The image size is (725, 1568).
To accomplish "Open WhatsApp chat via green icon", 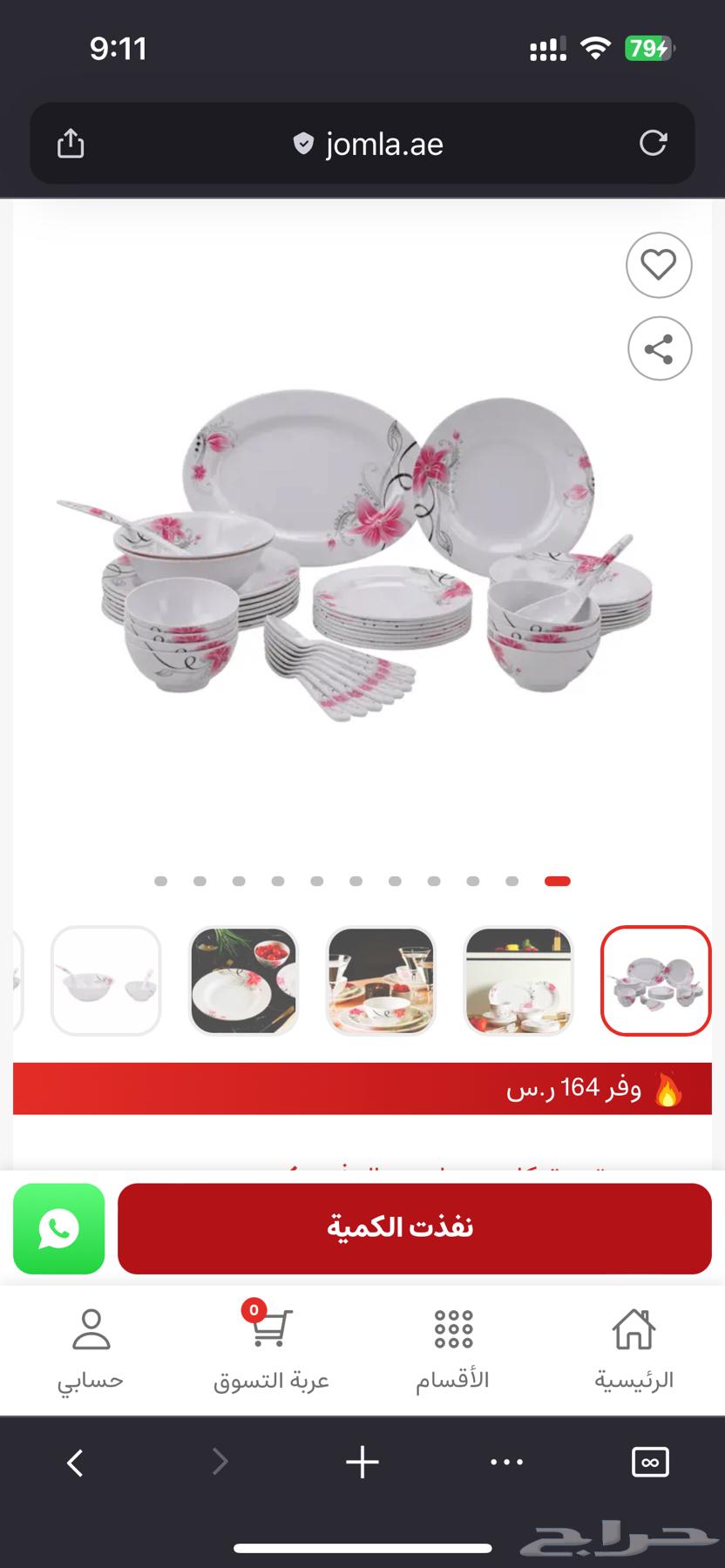I will click(x=58, y=1228).
